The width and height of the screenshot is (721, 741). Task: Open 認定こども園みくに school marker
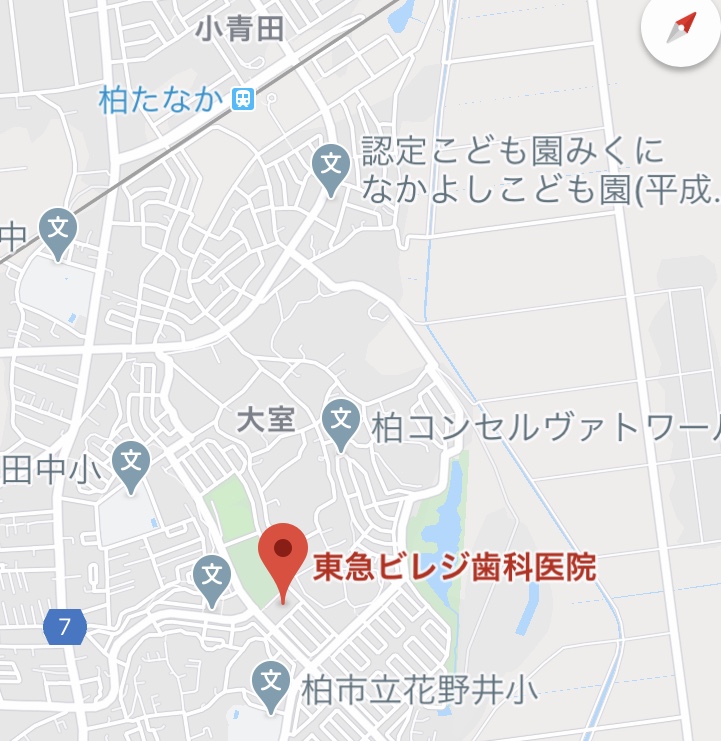331,166
